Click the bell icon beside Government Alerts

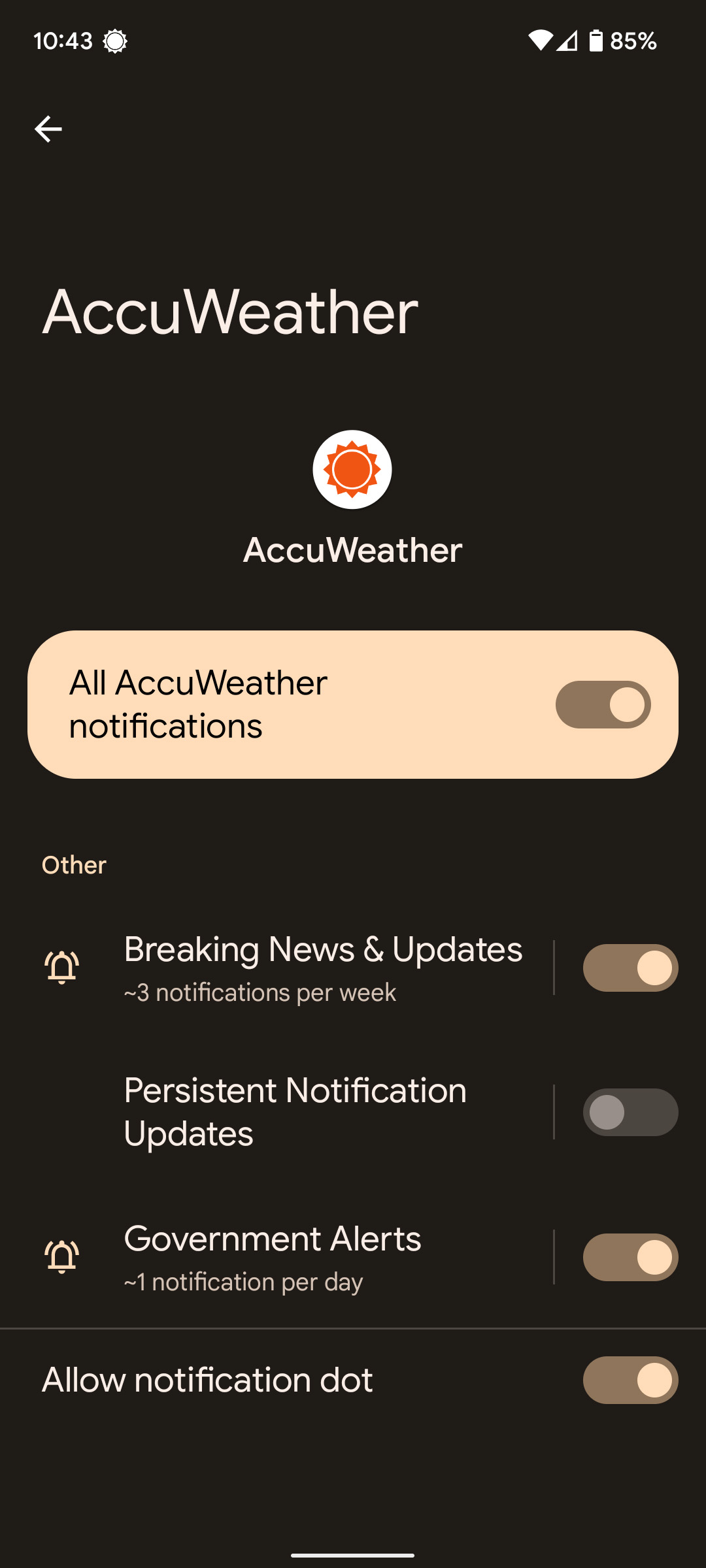point(62,1256)
